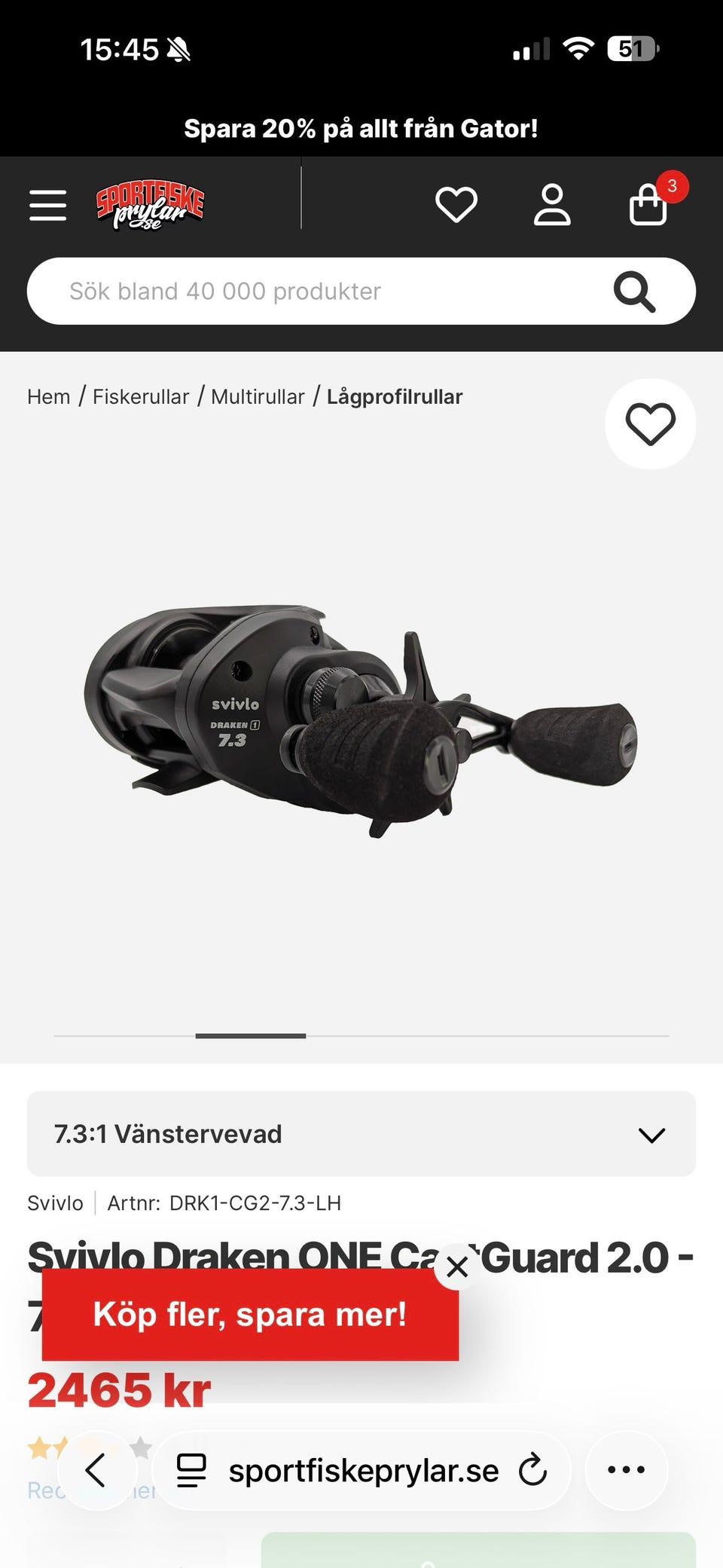Screen dimensions: 723x1568
Task: Go back in the browser
Action: (96, 1470)
